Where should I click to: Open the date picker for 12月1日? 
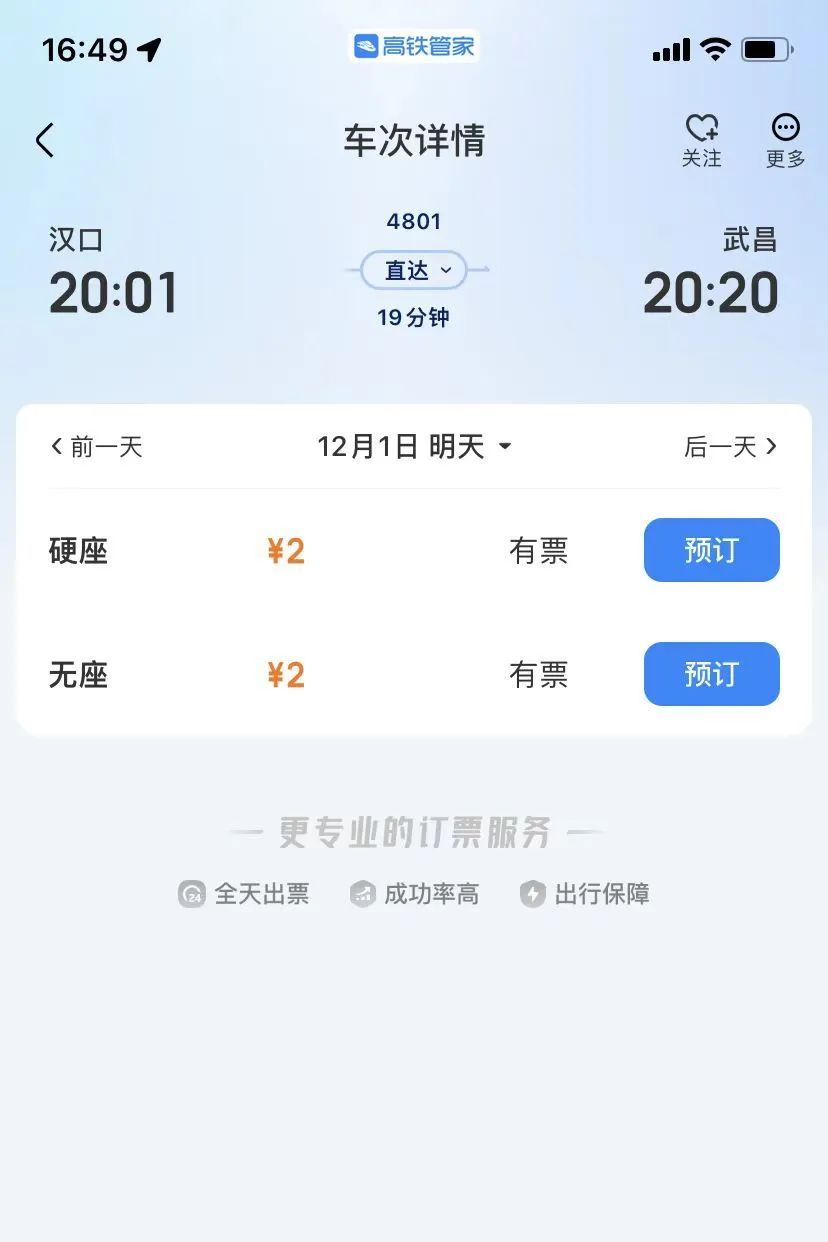pos(414,447)
